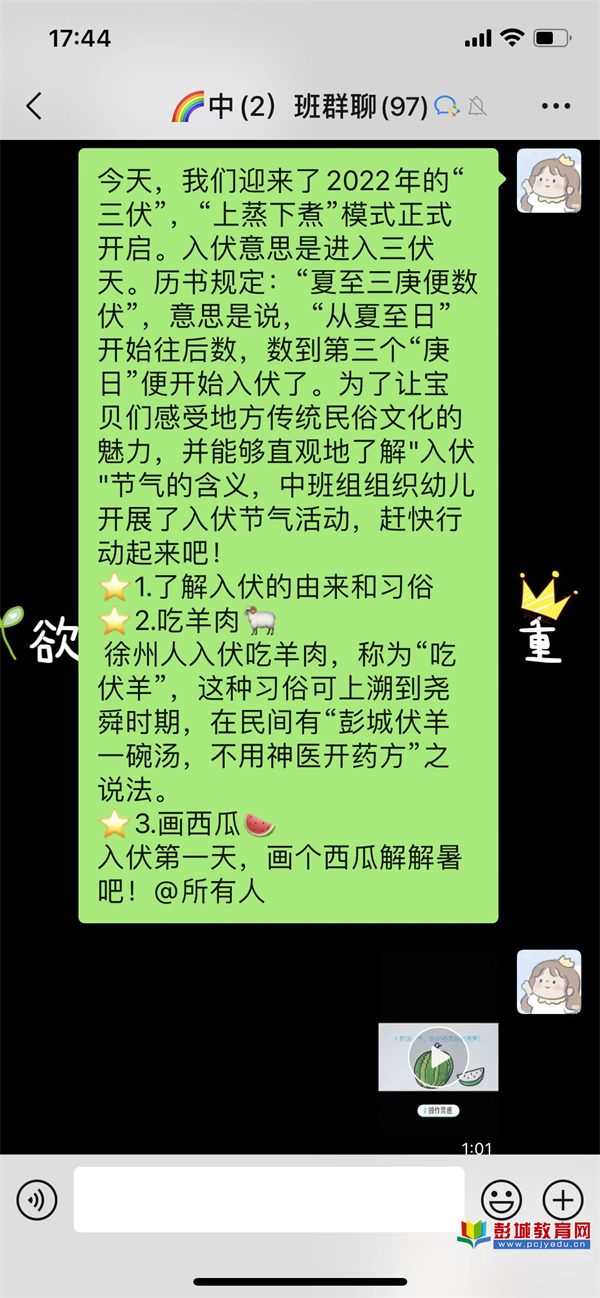600x1298 pixels.
Task: Go back to the chat list
Action: pyautogui.click(x=35, y=106)
